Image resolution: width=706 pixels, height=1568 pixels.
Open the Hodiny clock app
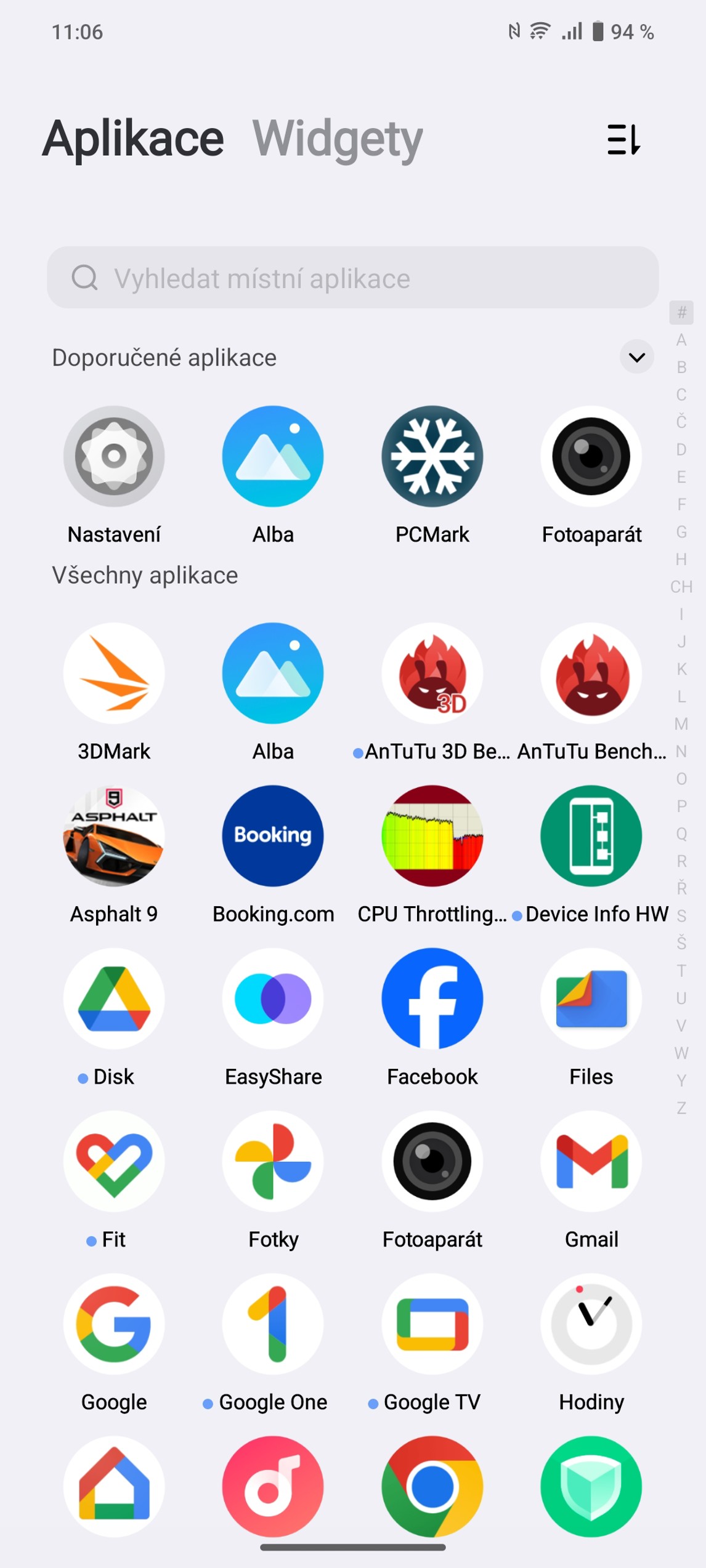(x=591, y=1323)
